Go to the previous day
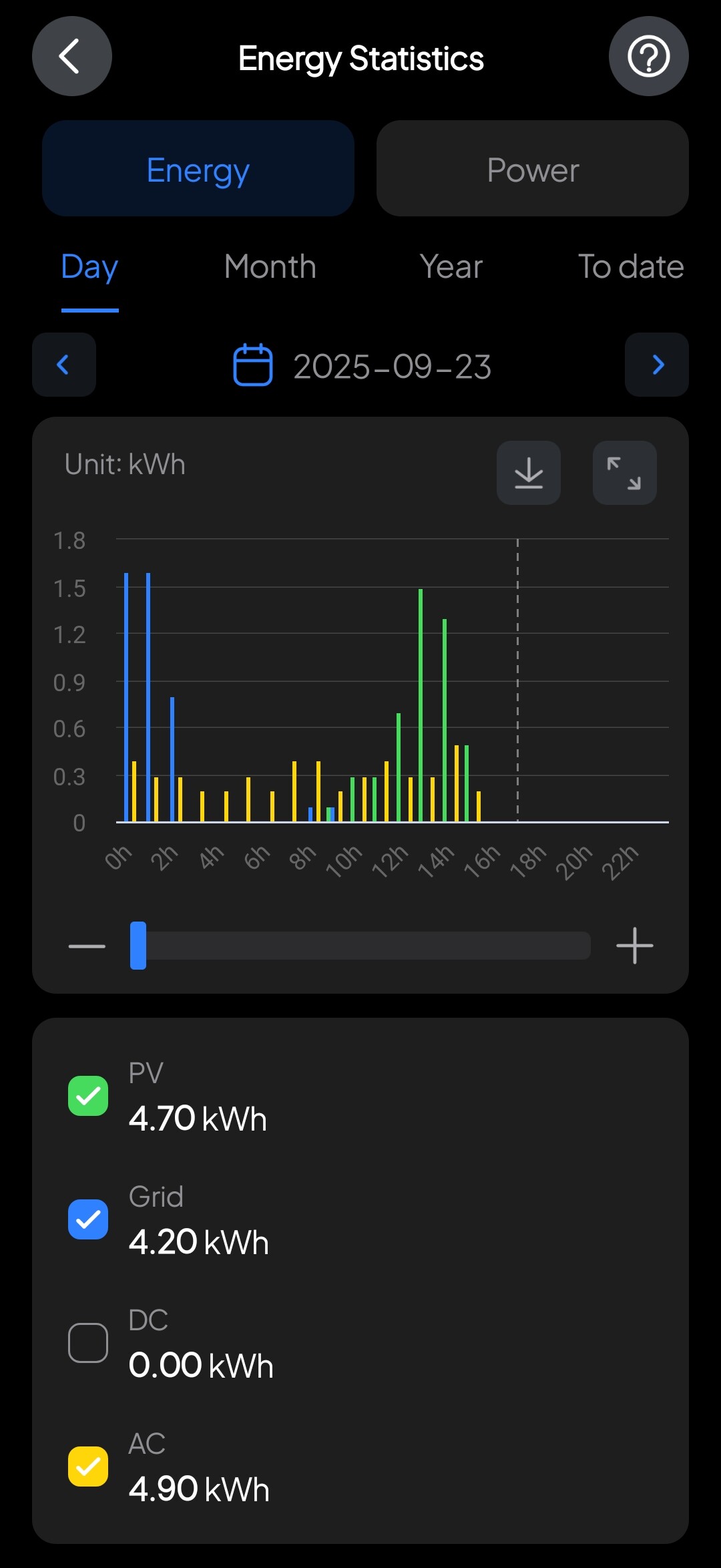This screenshot has width=721, height=1568. pos(64,365)
